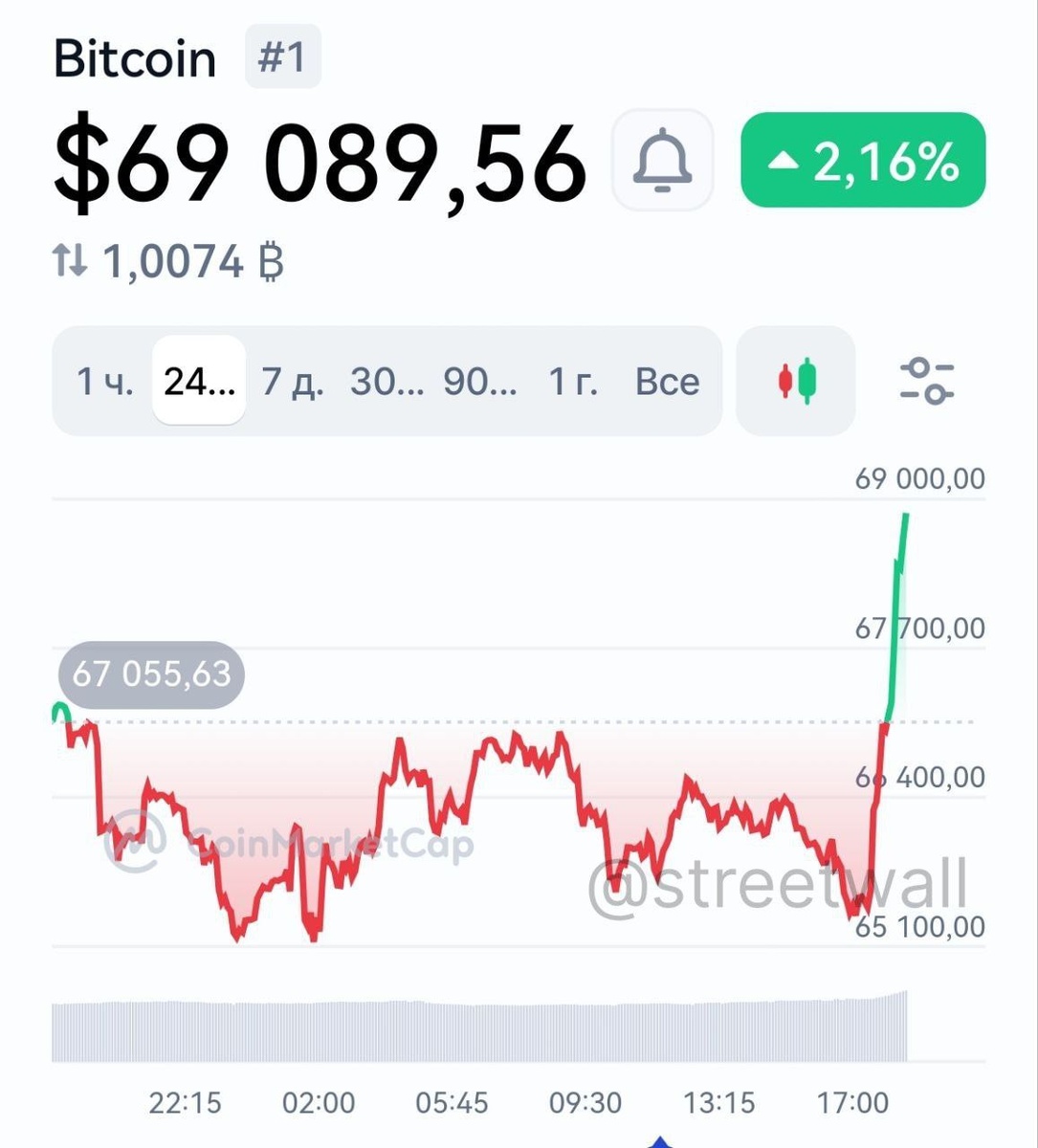The width and height of the screenshot is (1038, 1148).
Task: Open the price alert bell
Action: click(x=662, y=161)
